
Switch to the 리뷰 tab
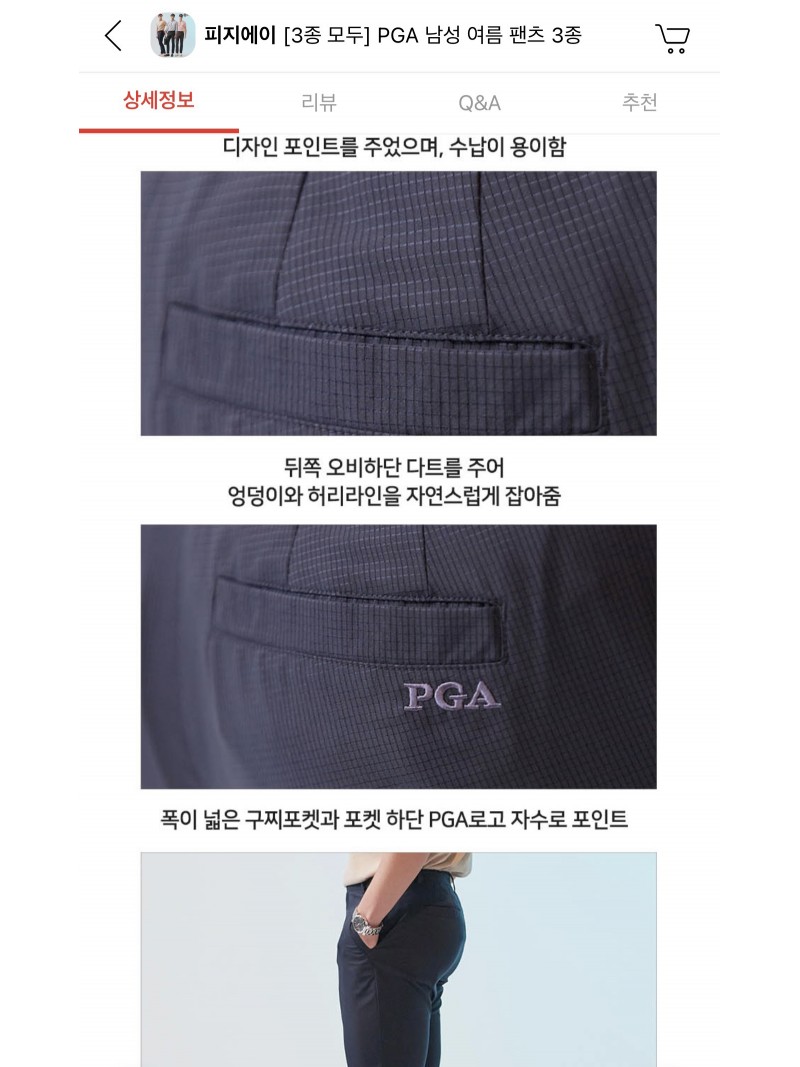(x=319, y=102)
